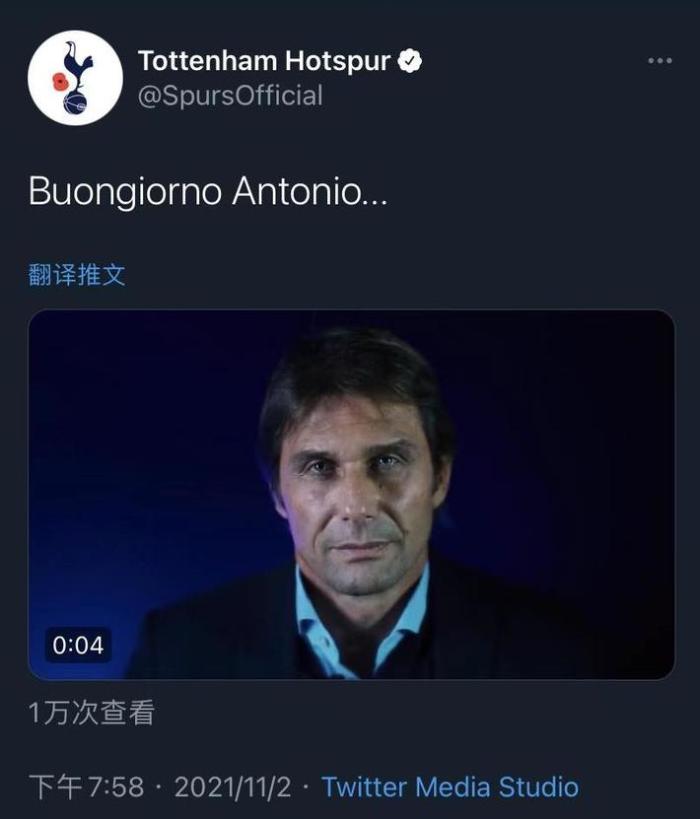
Task: Open the Tottenham Hotspur profile picture
Action: pos(74,78)
